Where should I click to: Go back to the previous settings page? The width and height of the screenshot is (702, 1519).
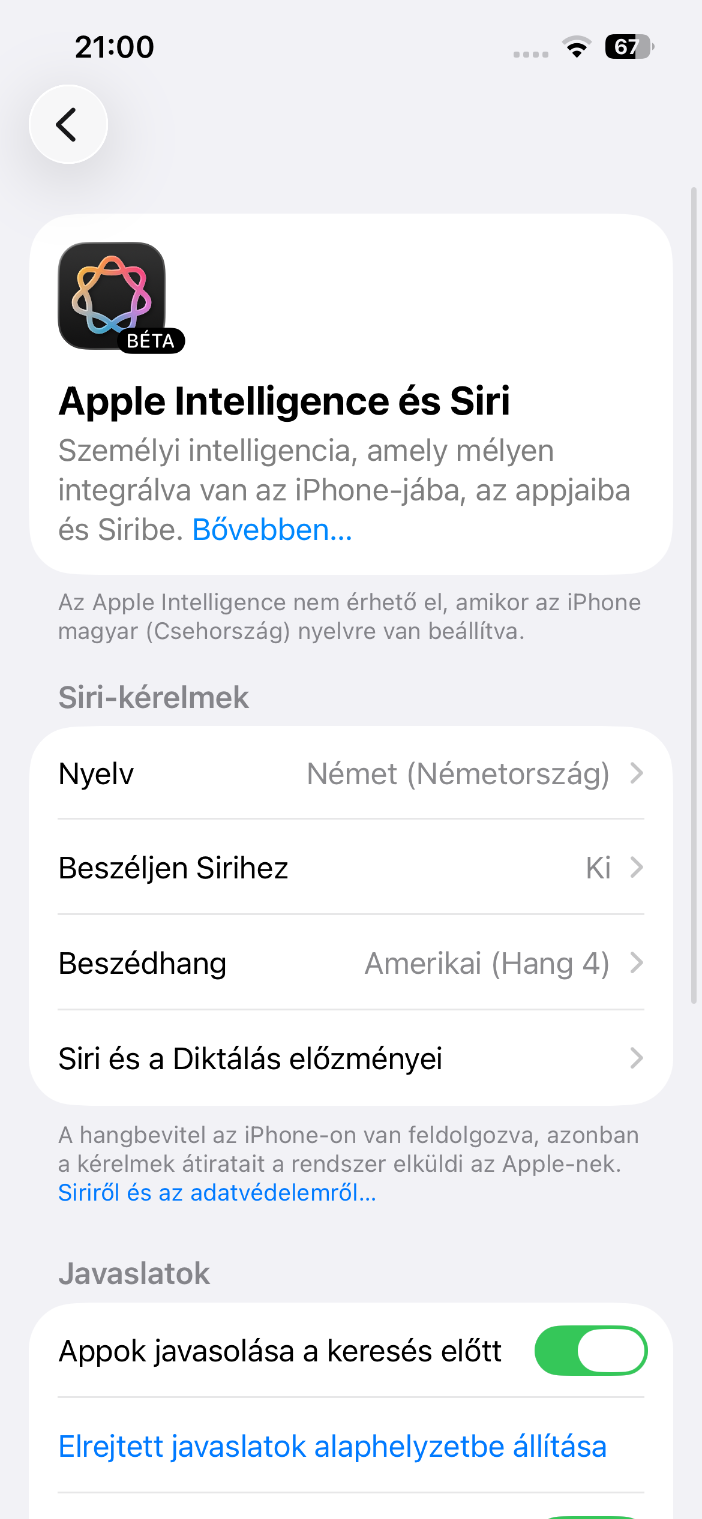68,125
